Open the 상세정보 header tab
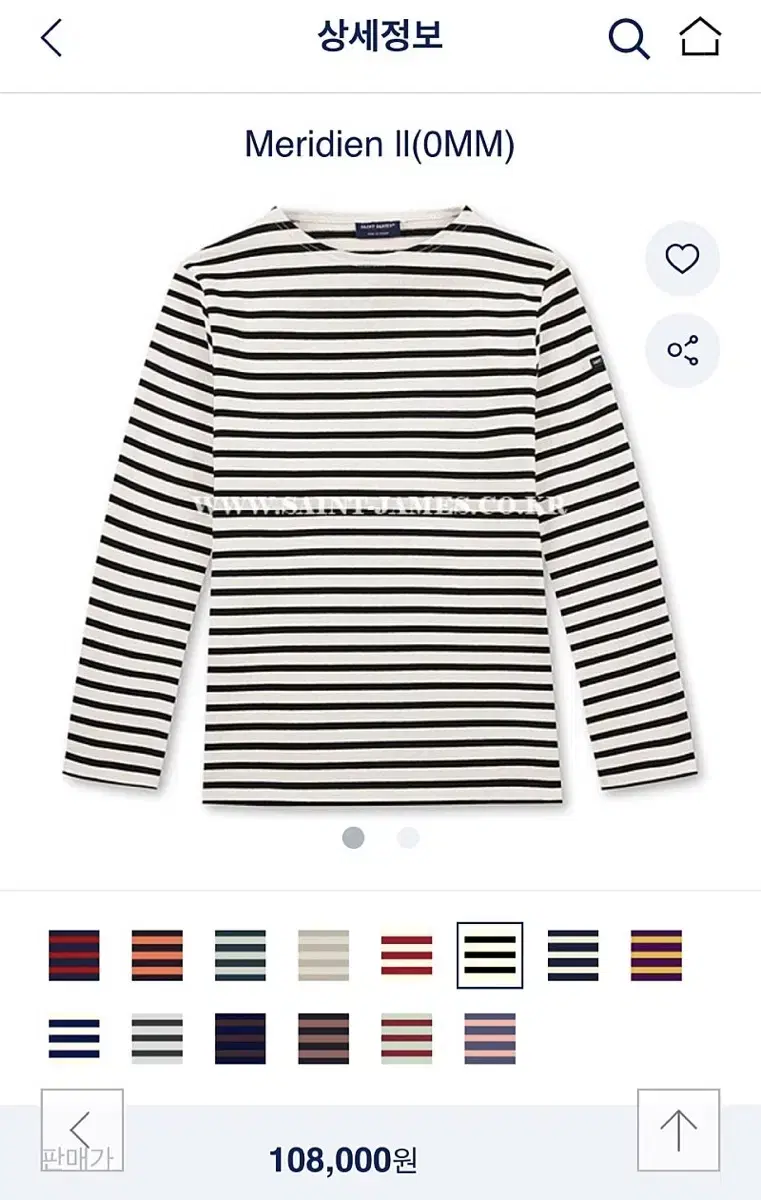Viewport: 761px width, 1200px height. coord(380,39)
